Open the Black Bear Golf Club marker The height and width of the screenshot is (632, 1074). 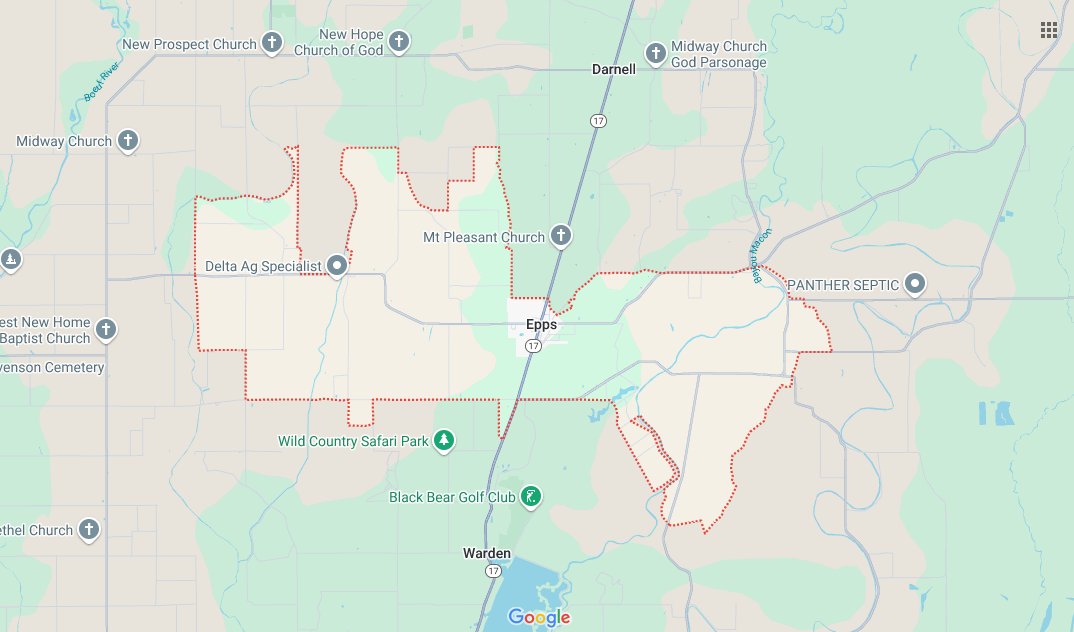(x=531, y=496)
